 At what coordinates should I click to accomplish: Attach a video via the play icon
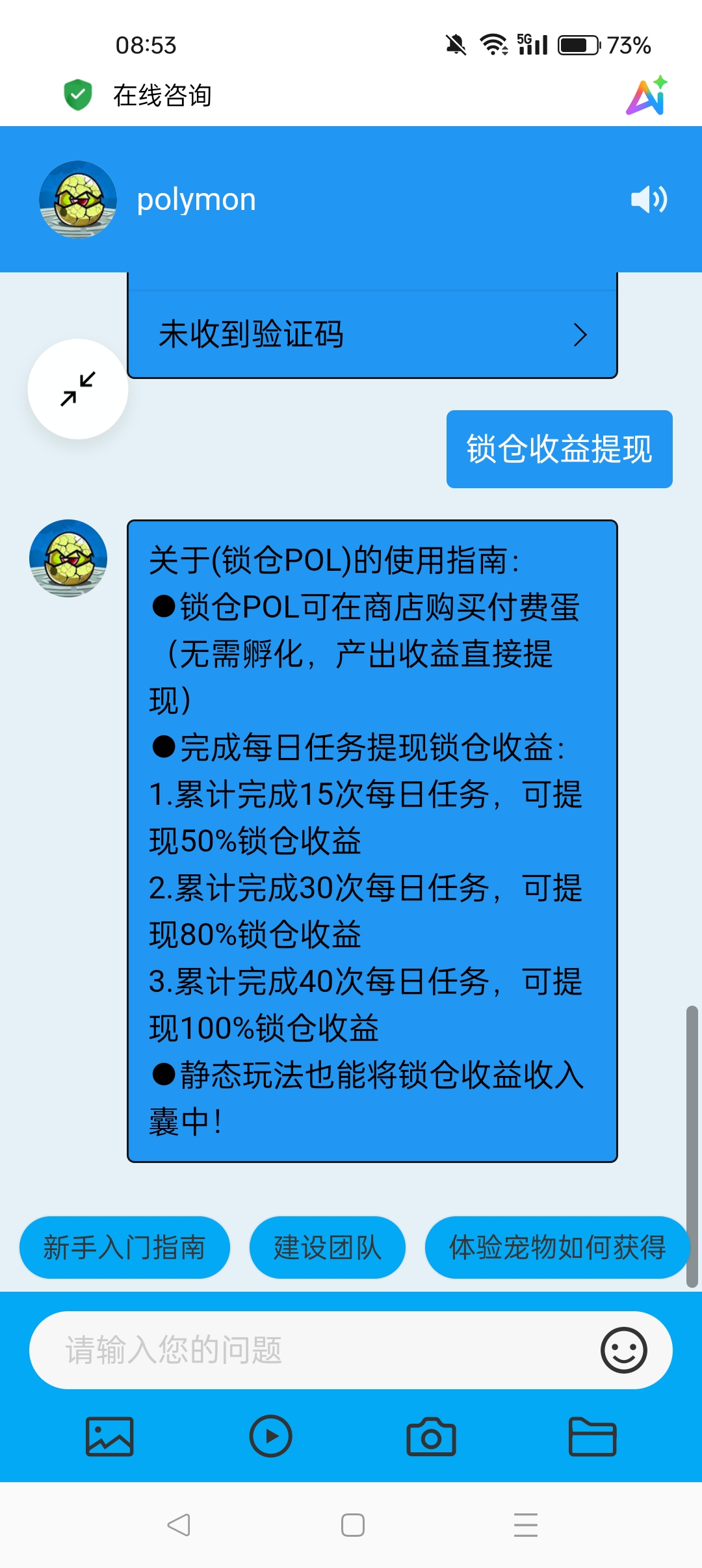270,1436
